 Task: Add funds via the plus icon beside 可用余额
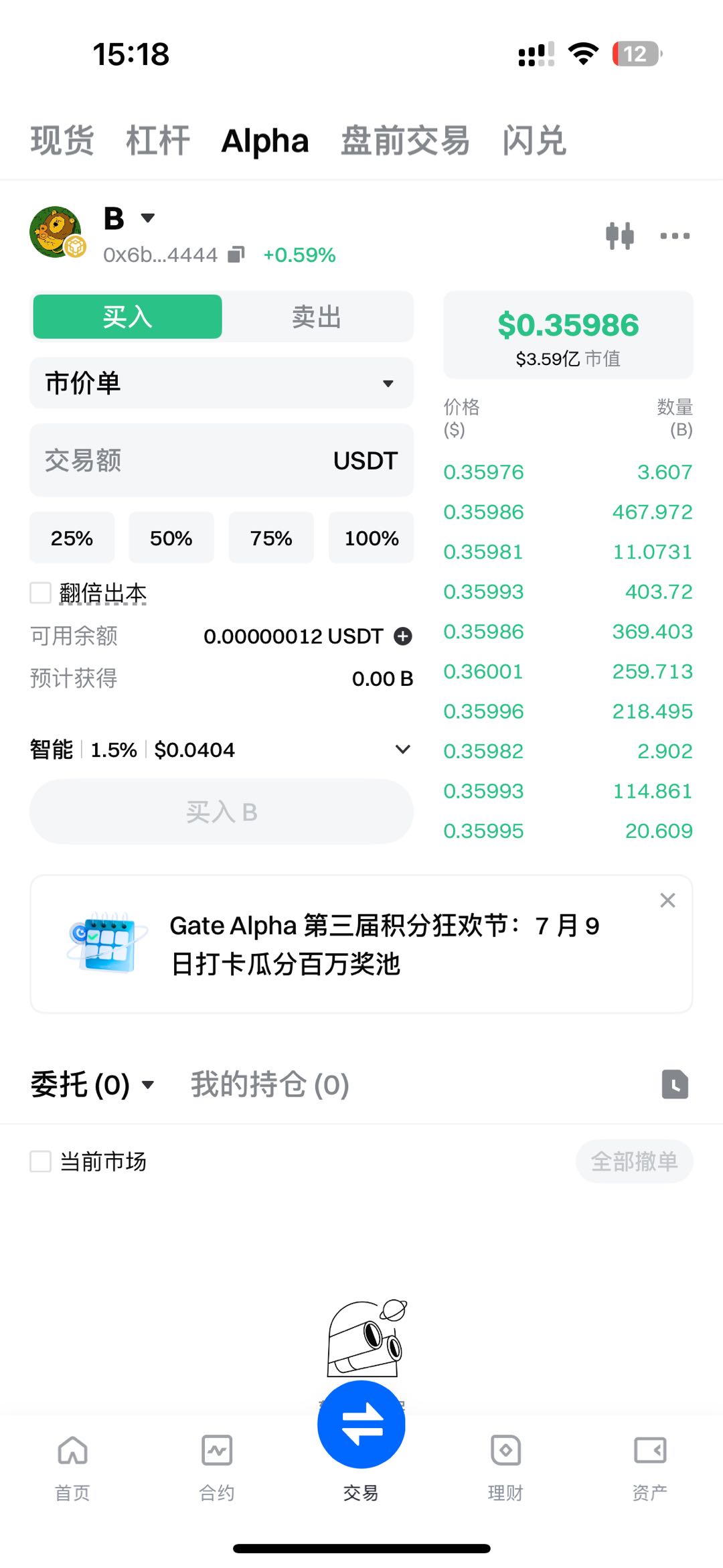point(403,636)
